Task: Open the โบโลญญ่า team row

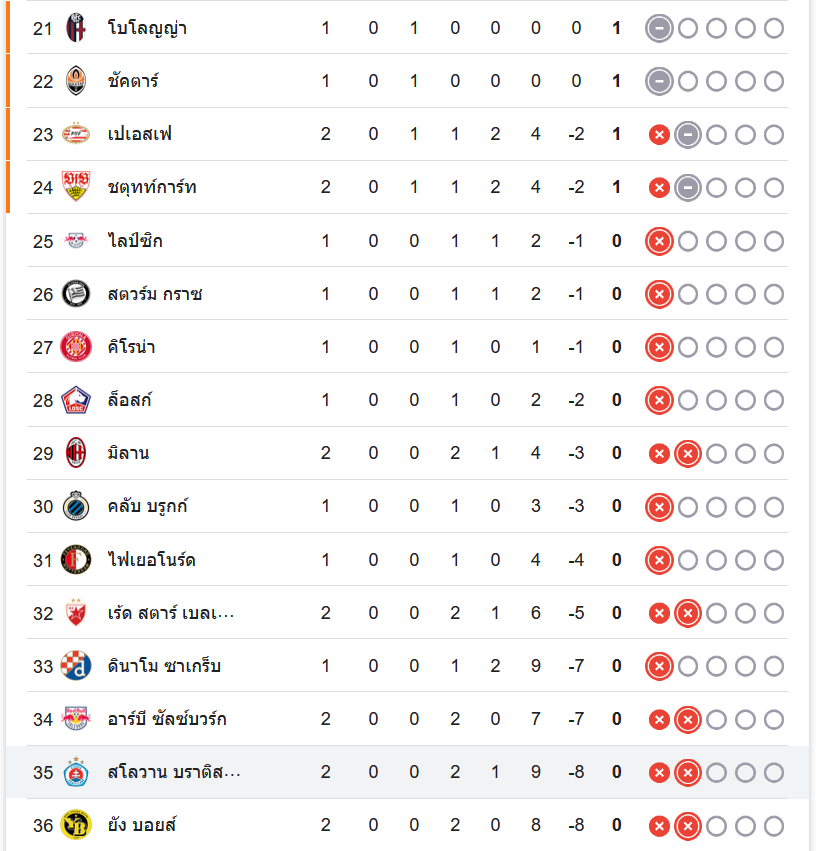Action: pos(147,28)
